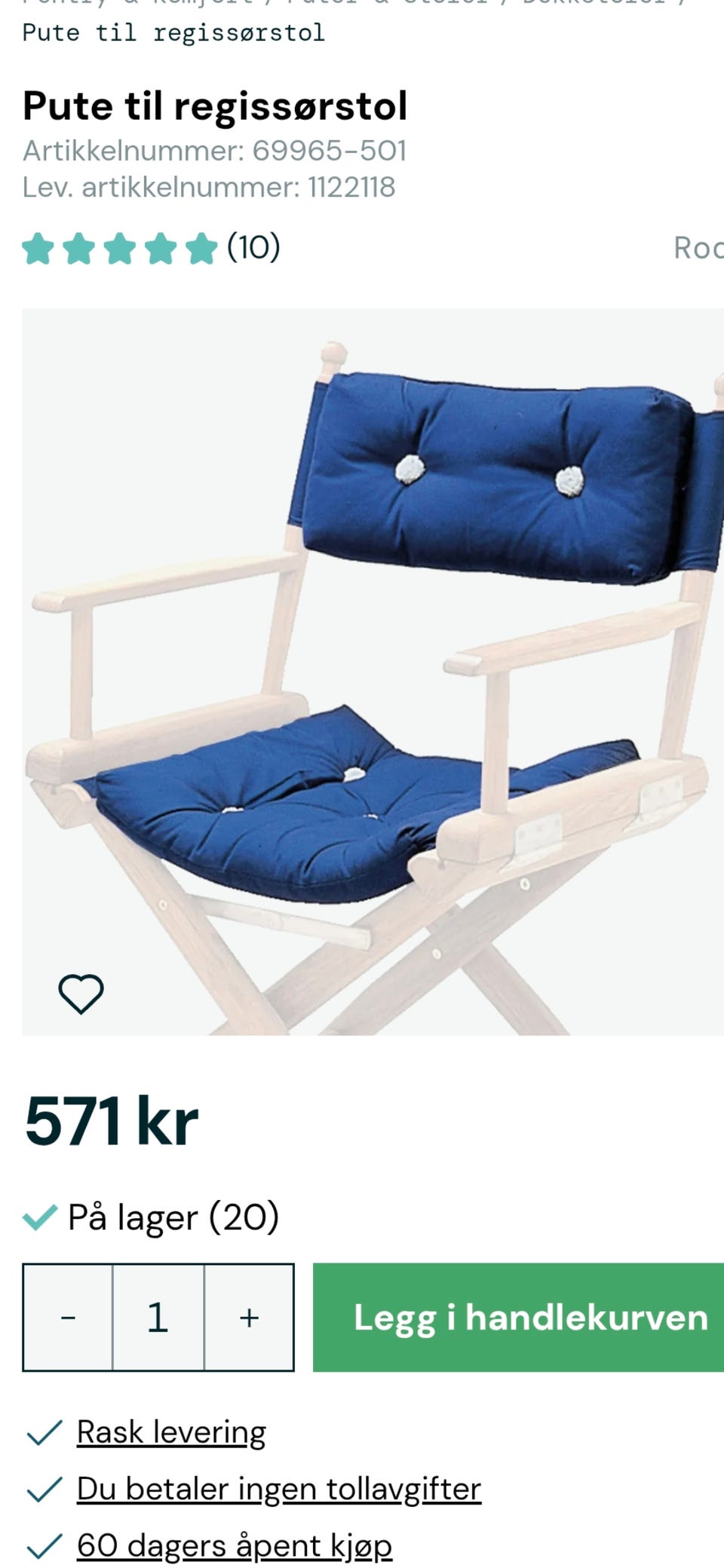Viewport: 724px width, 1568px height.
Task: Decrease quantity with the minus button
Action: pyautogui.click(x=68, y=1317)
